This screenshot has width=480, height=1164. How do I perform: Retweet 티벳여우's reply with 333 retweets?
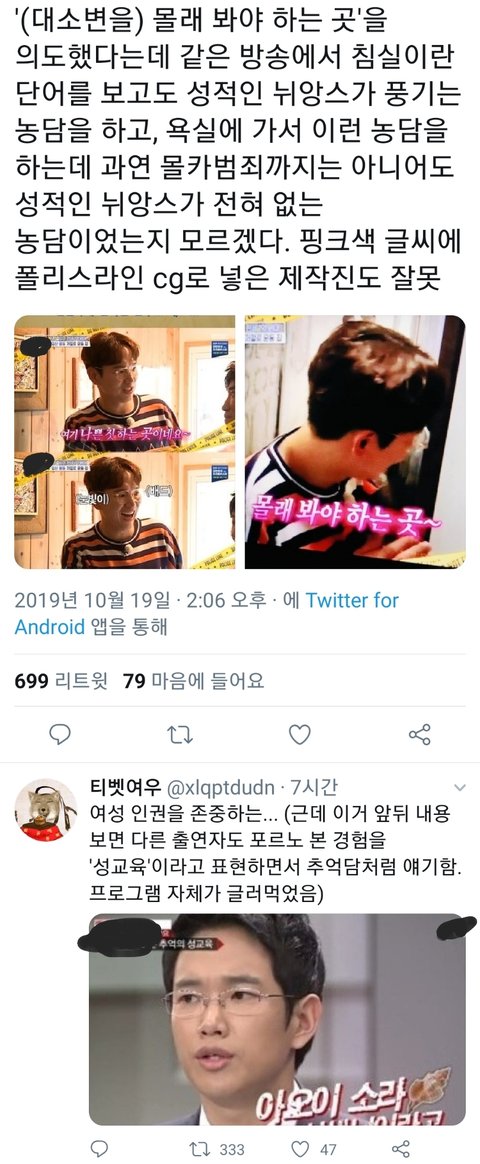pyautogui.click(x=216, y=1148)
